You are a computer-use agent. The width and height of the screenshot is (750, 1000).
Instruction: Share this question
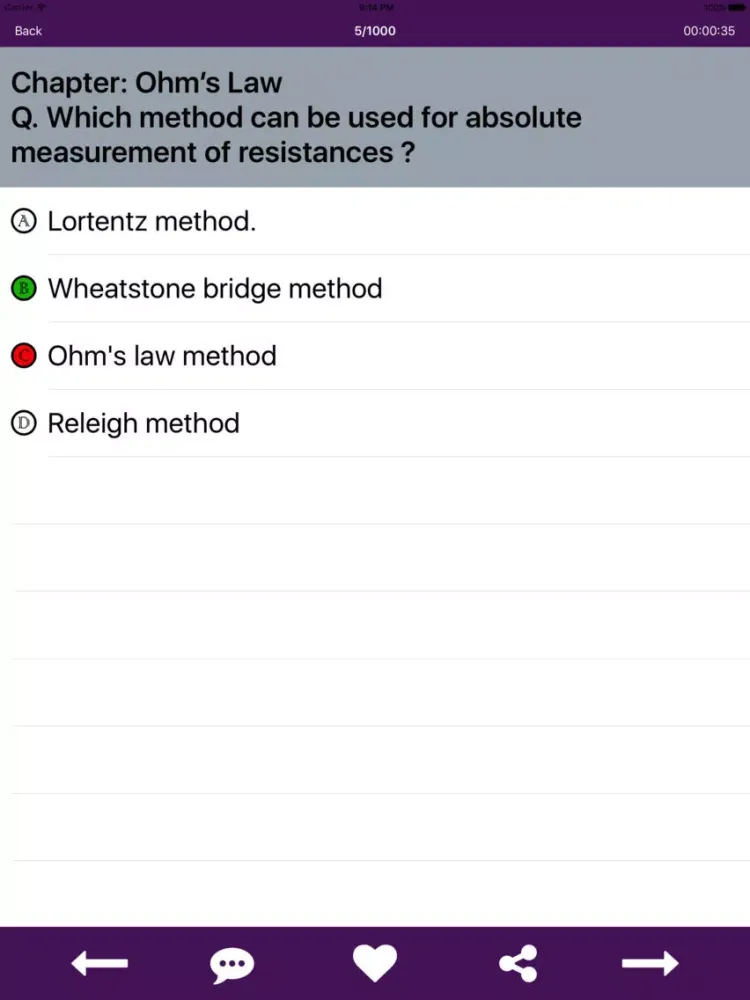pyautogui.click(x=518, y=964)
